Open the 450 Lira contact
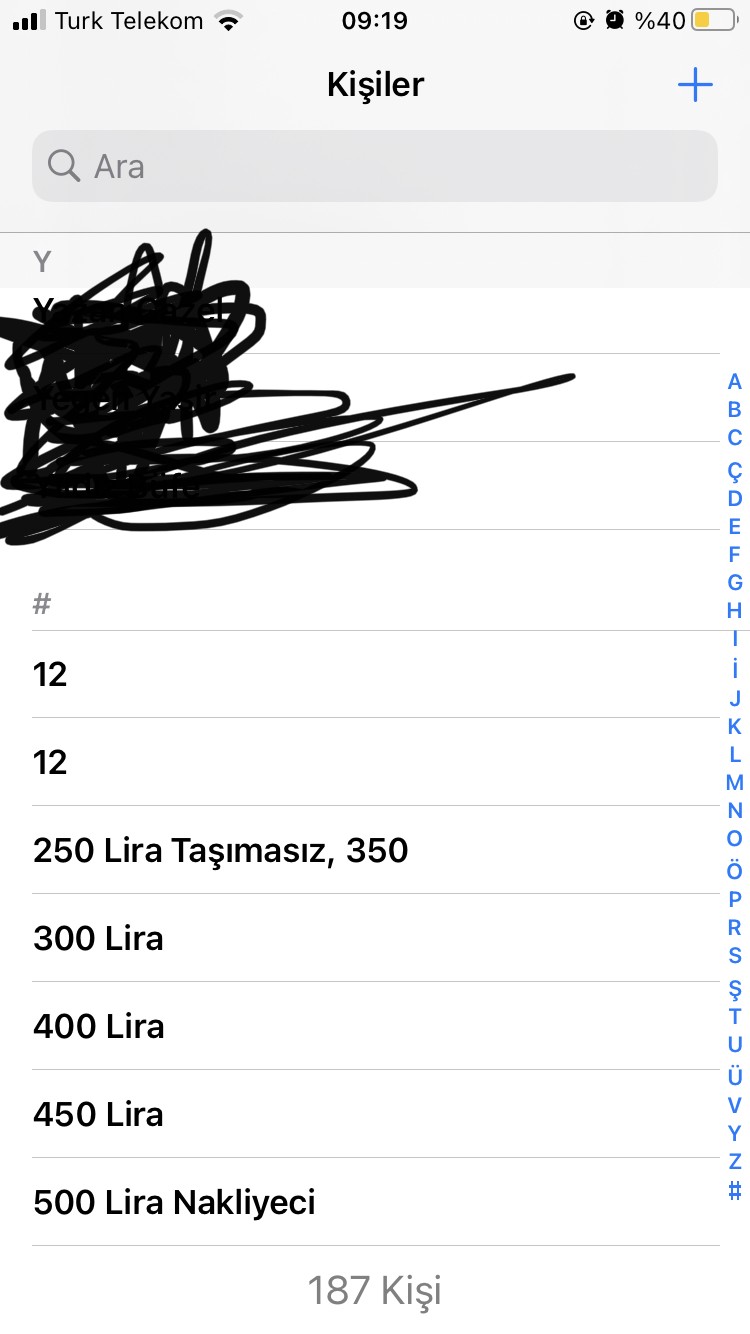Image resolution: width=750 pixels, height=1334 pixels. point(98,1115)
